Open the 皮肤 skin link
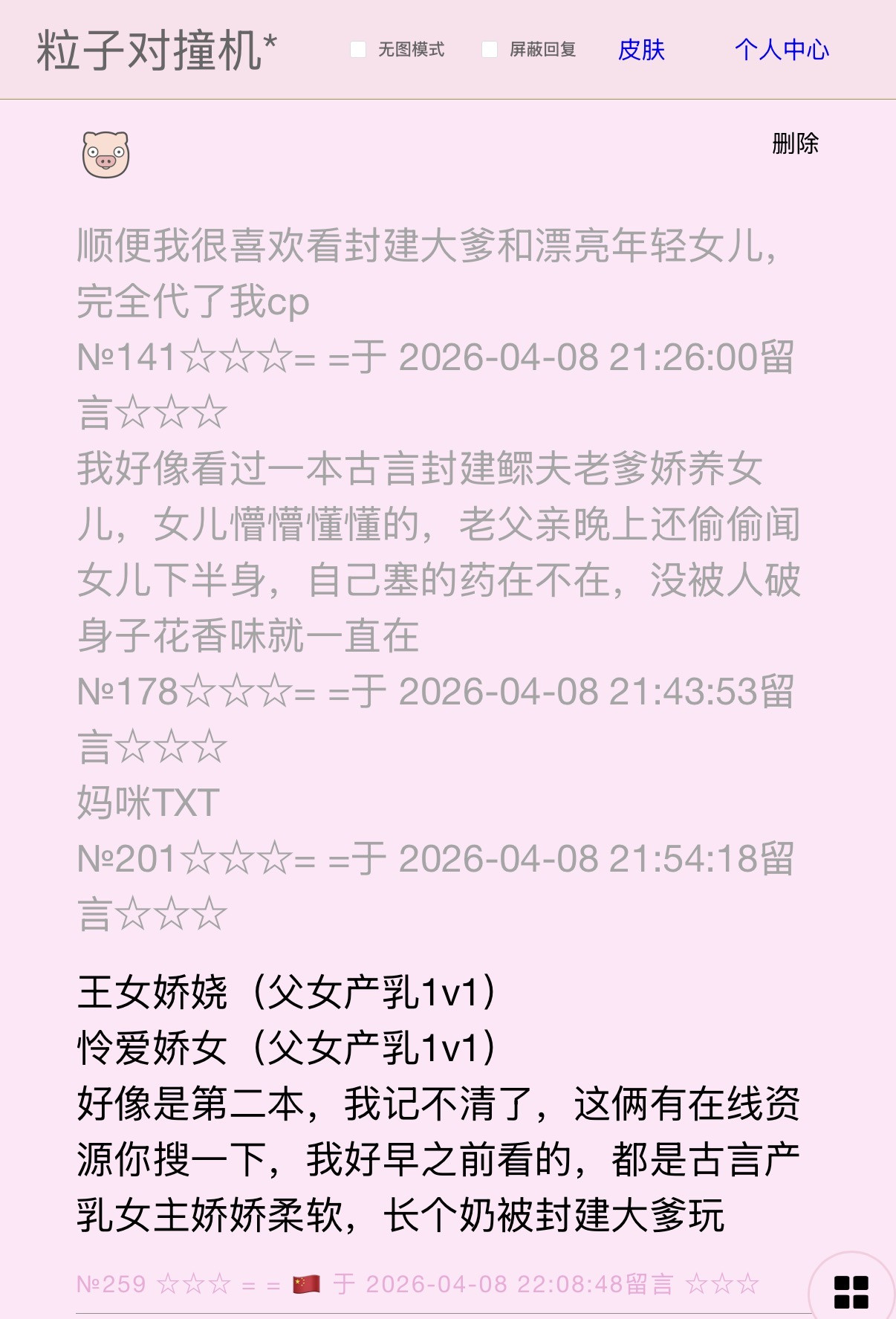 click(x=641, y=50)
